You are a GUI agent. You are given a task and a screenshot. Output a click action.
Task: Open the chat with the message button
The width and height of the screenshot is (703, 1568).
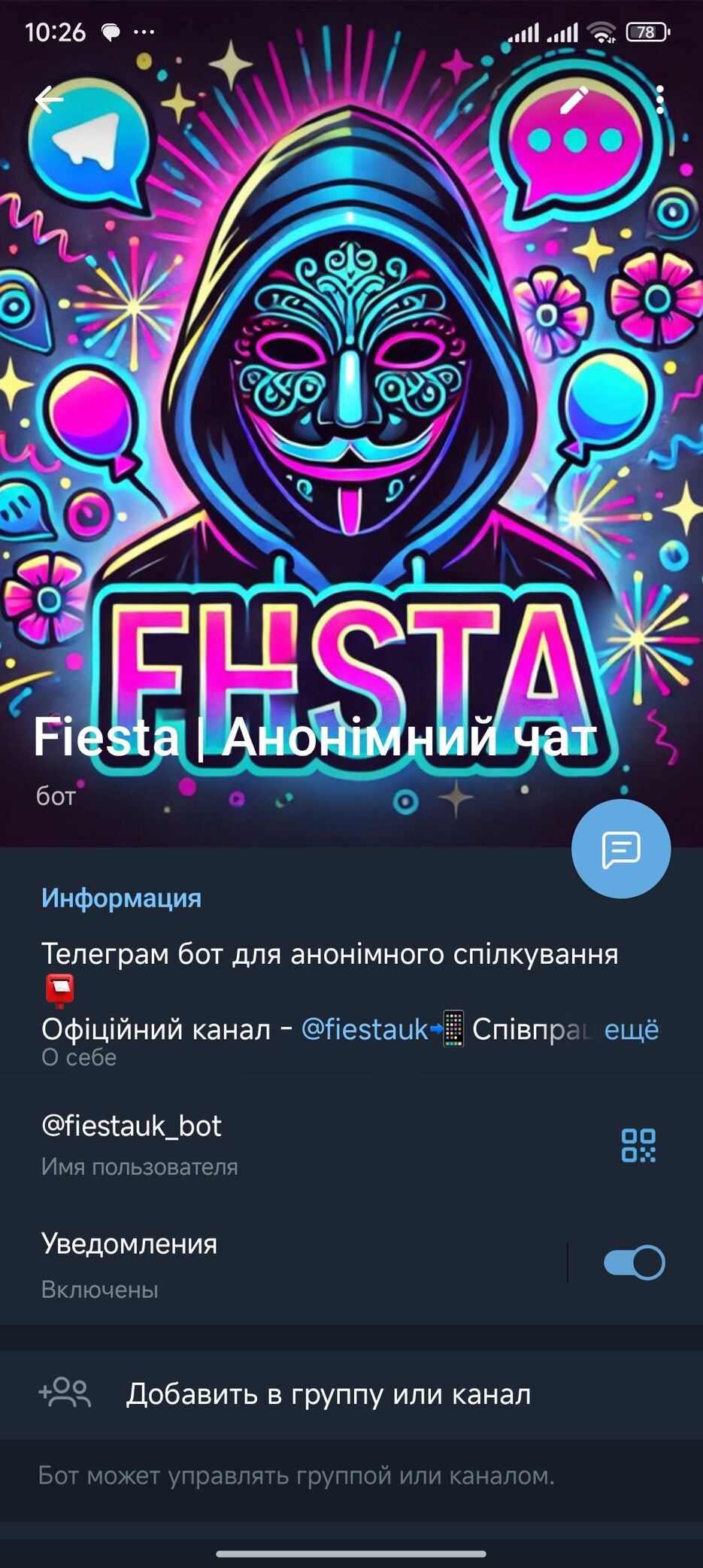point(620,849)
